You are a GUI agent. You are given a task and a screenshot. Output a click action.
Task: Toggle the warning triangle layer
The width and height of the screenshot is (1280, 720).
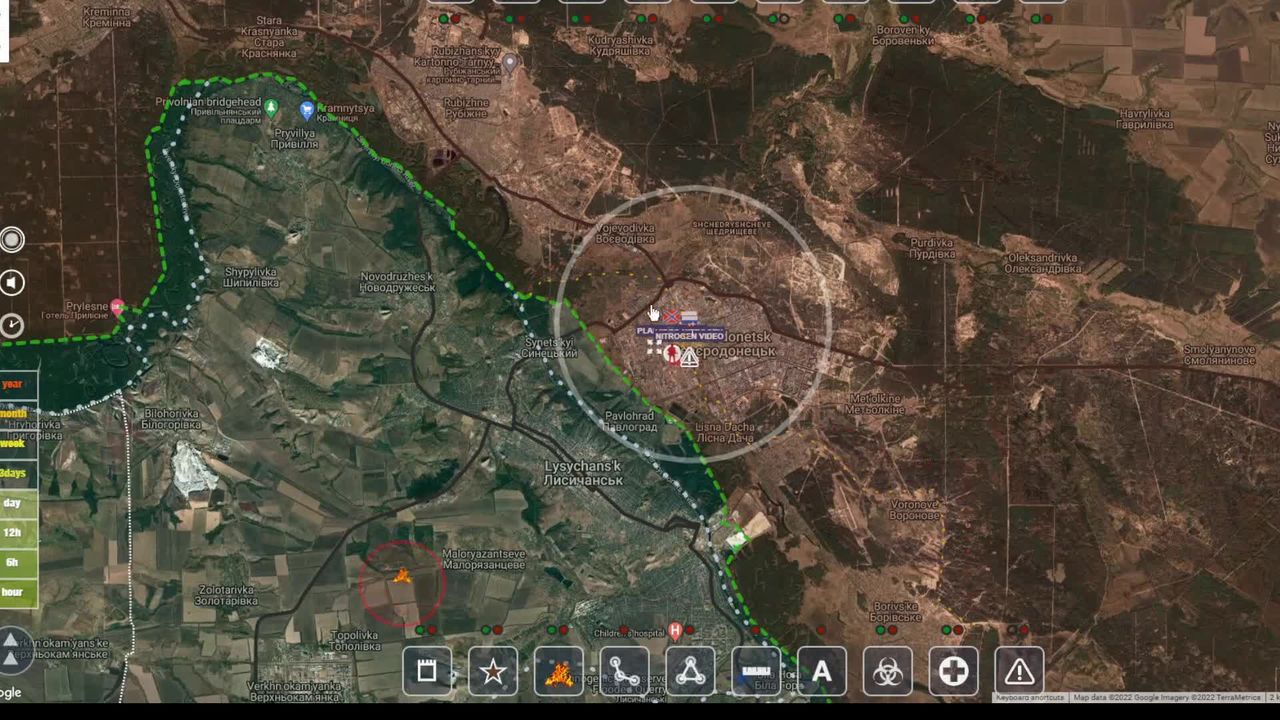click(1019, 671)
